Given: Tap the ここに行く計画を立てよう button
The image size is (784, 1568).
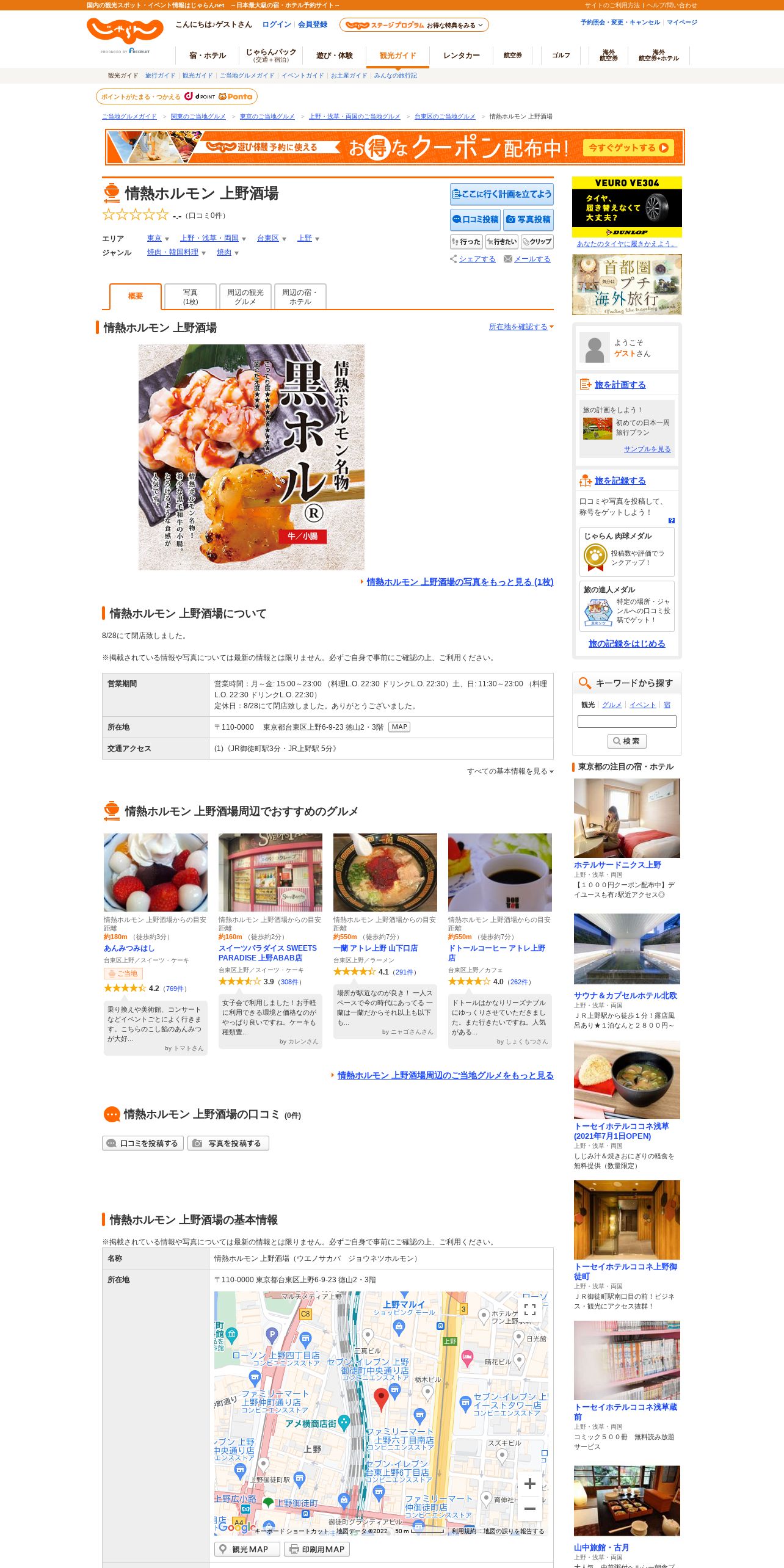Looking at the screenshot, I should [502, 194].
